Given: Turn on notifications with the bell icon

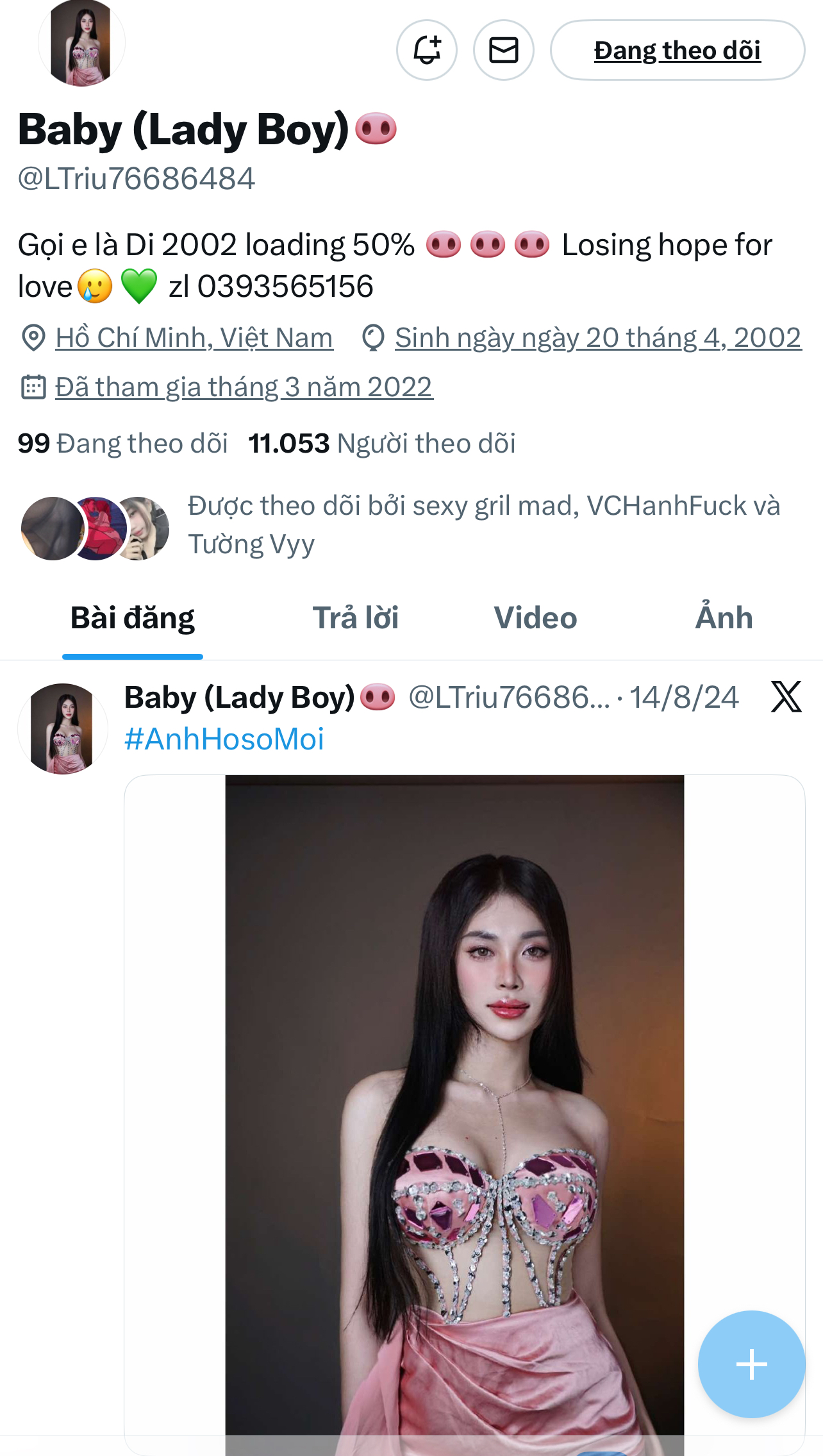Looking at the screenshot, I should click(x=426, y=50).
